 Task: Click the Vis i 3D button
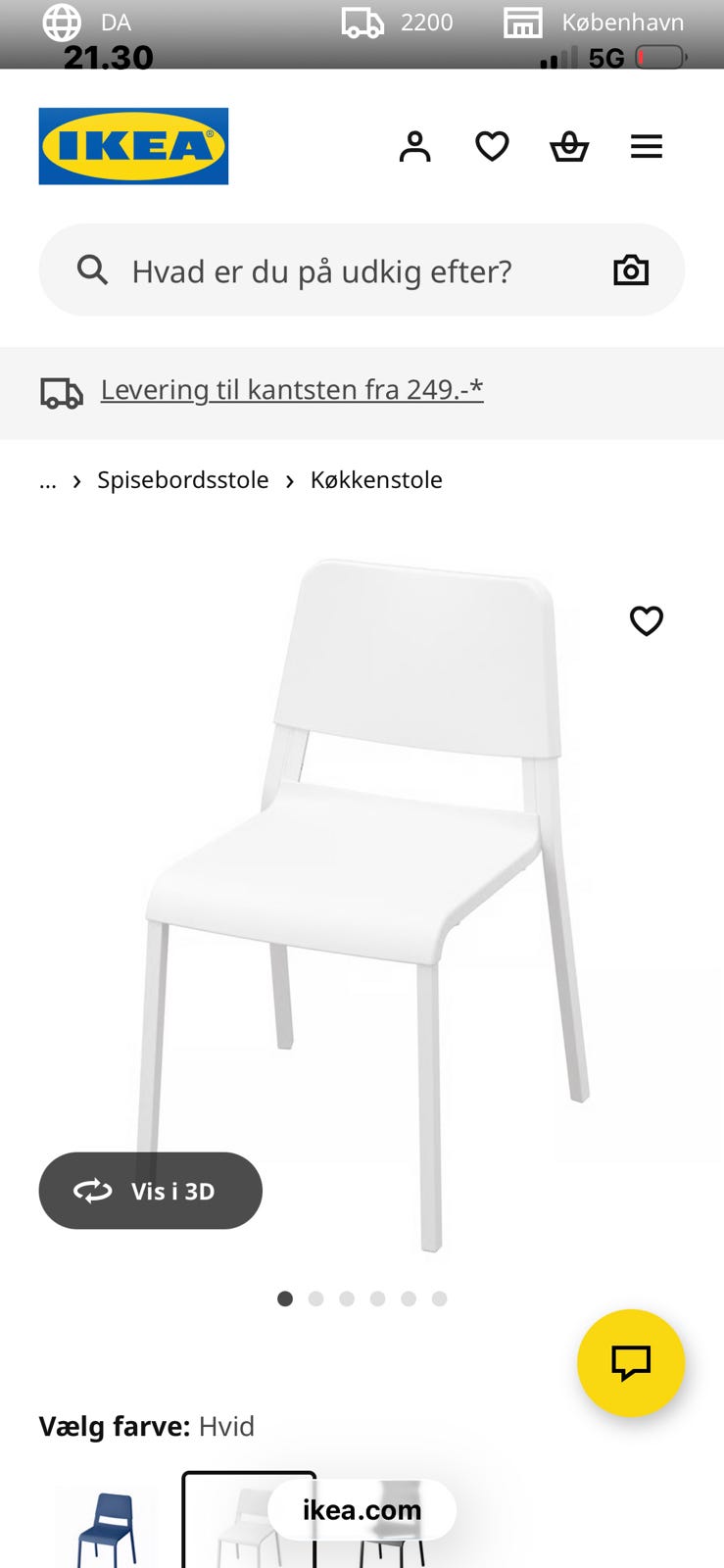[150, 1190]
